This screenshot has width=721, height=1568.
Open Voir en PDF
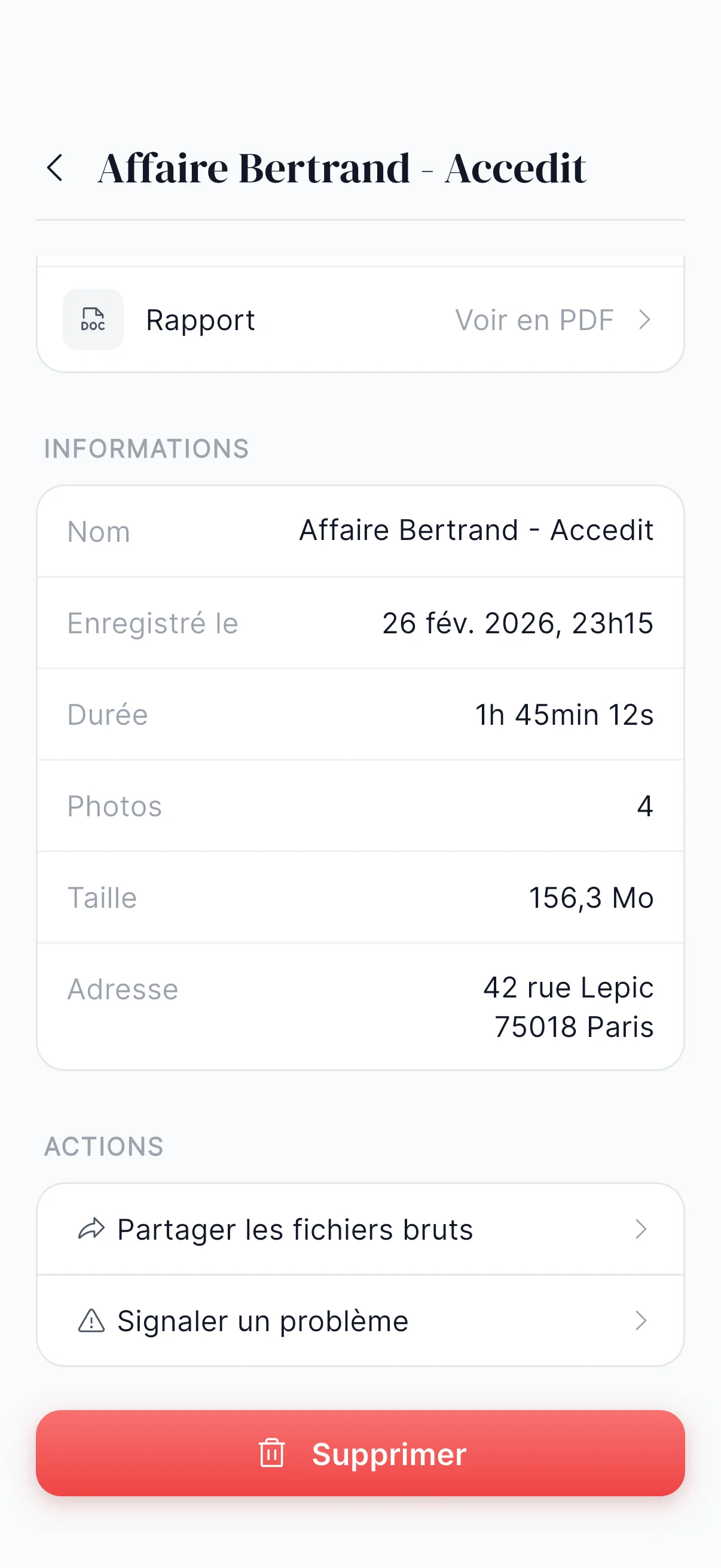click(x=534, y=319)
